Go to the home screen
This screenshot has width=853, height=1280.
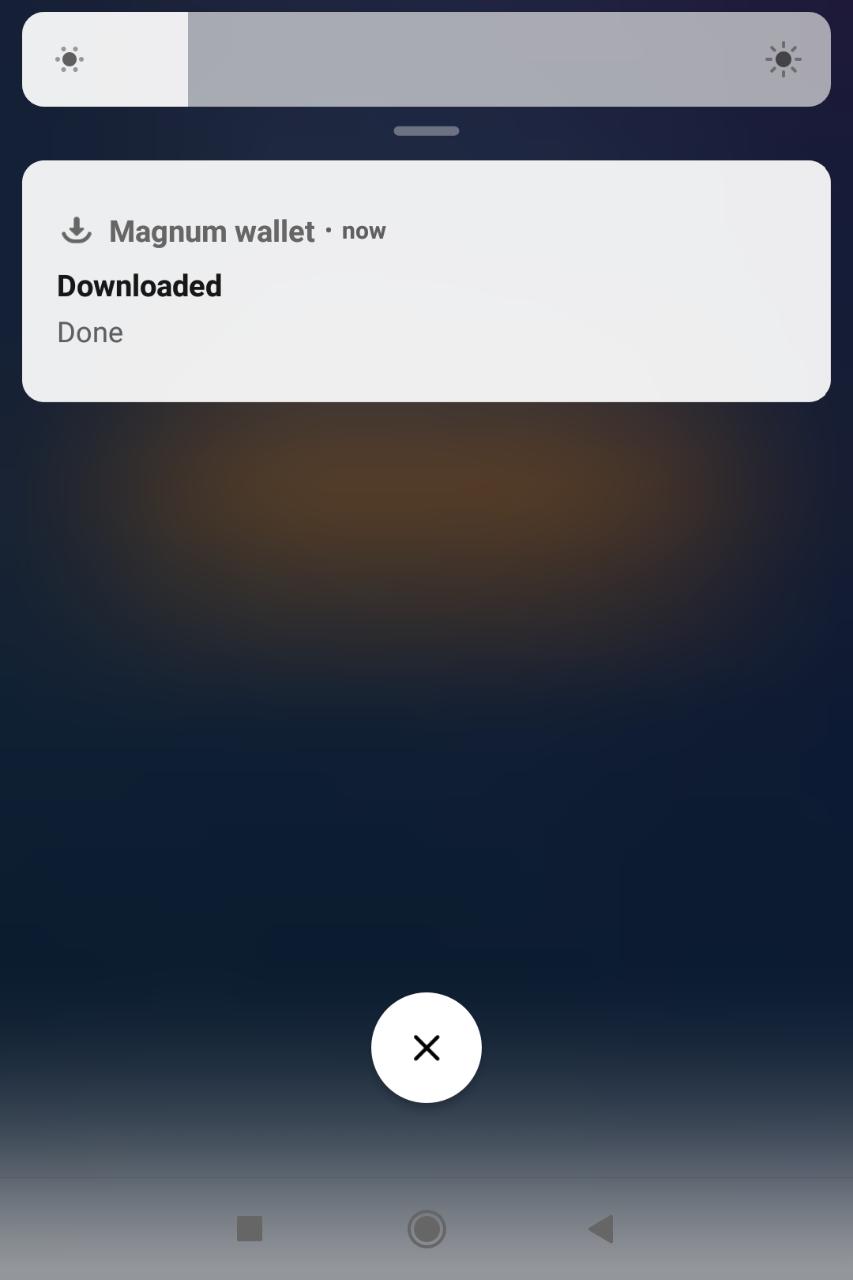point(426,1229)
